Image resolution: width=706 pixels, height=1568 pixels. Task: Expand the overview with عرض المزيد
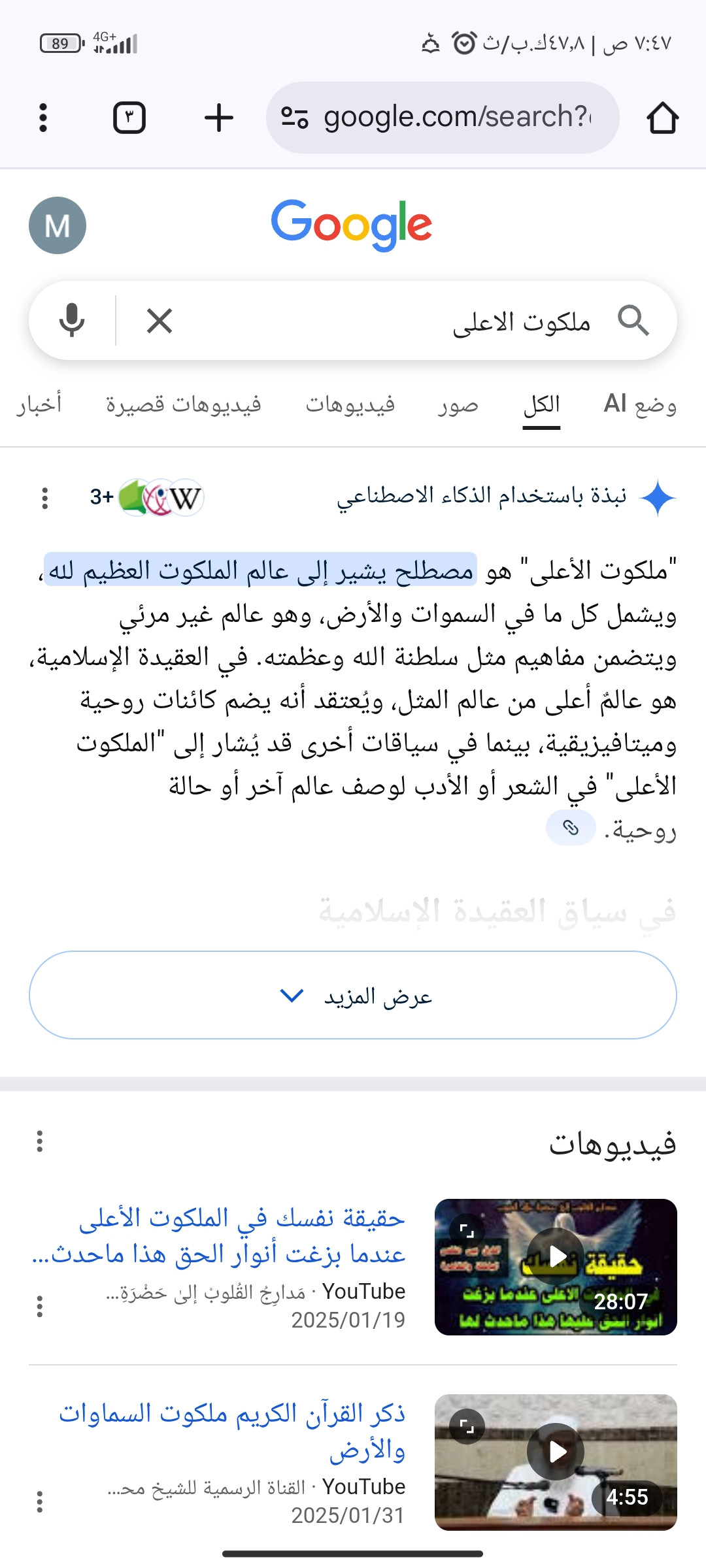pyautogui.click(x=353, y=995)
